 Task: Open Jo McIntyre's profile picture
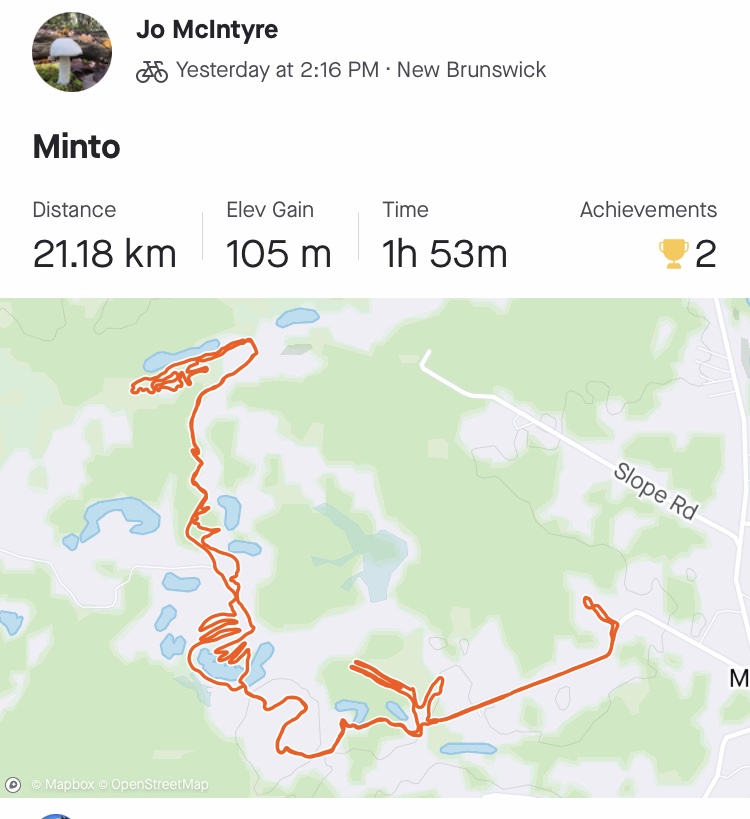click(x=72, y=52)
